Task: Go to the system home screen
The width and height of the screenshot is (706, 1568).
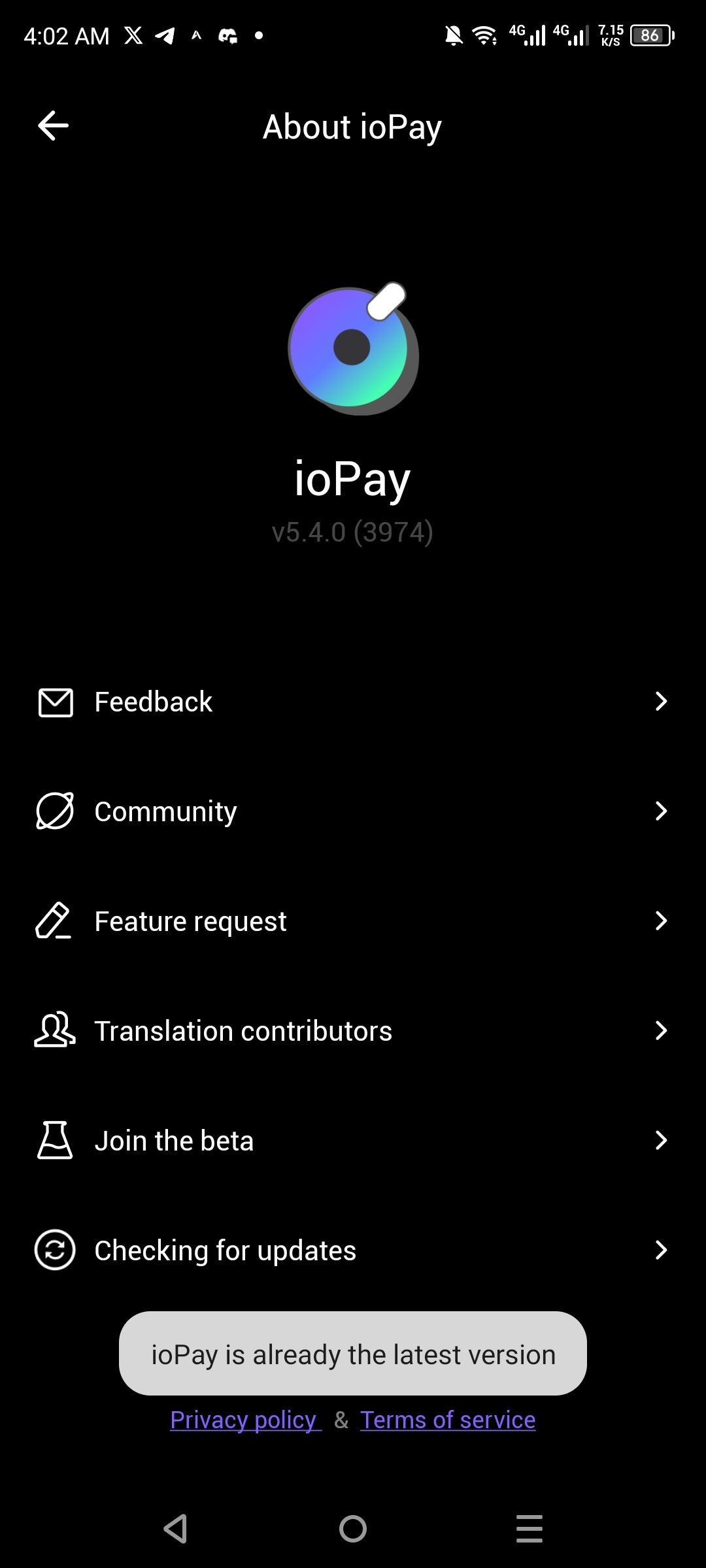Action: tap(353, 1529)
